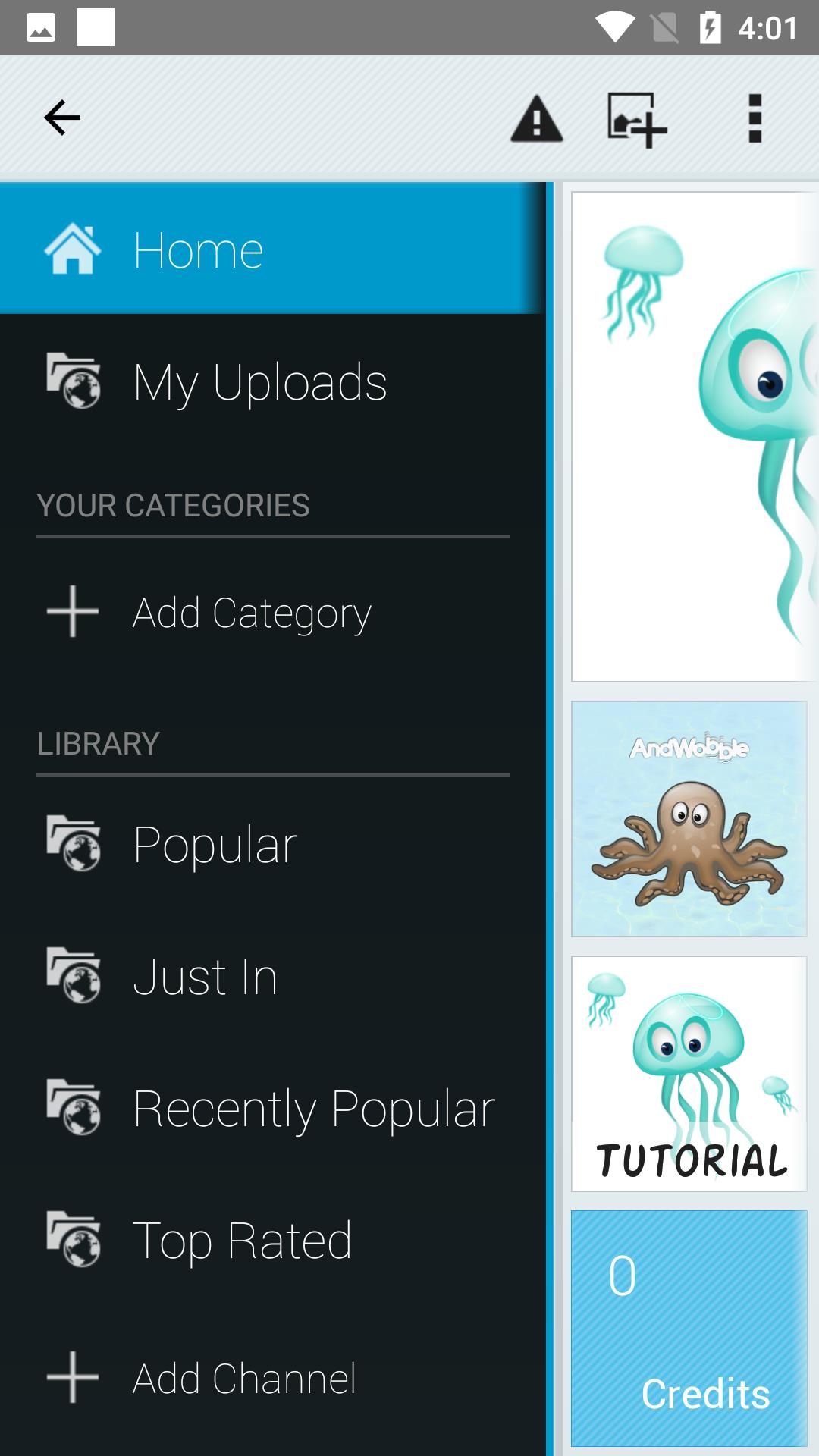Open the Popular library
The image size is (819, 1456).
point(215,844)
